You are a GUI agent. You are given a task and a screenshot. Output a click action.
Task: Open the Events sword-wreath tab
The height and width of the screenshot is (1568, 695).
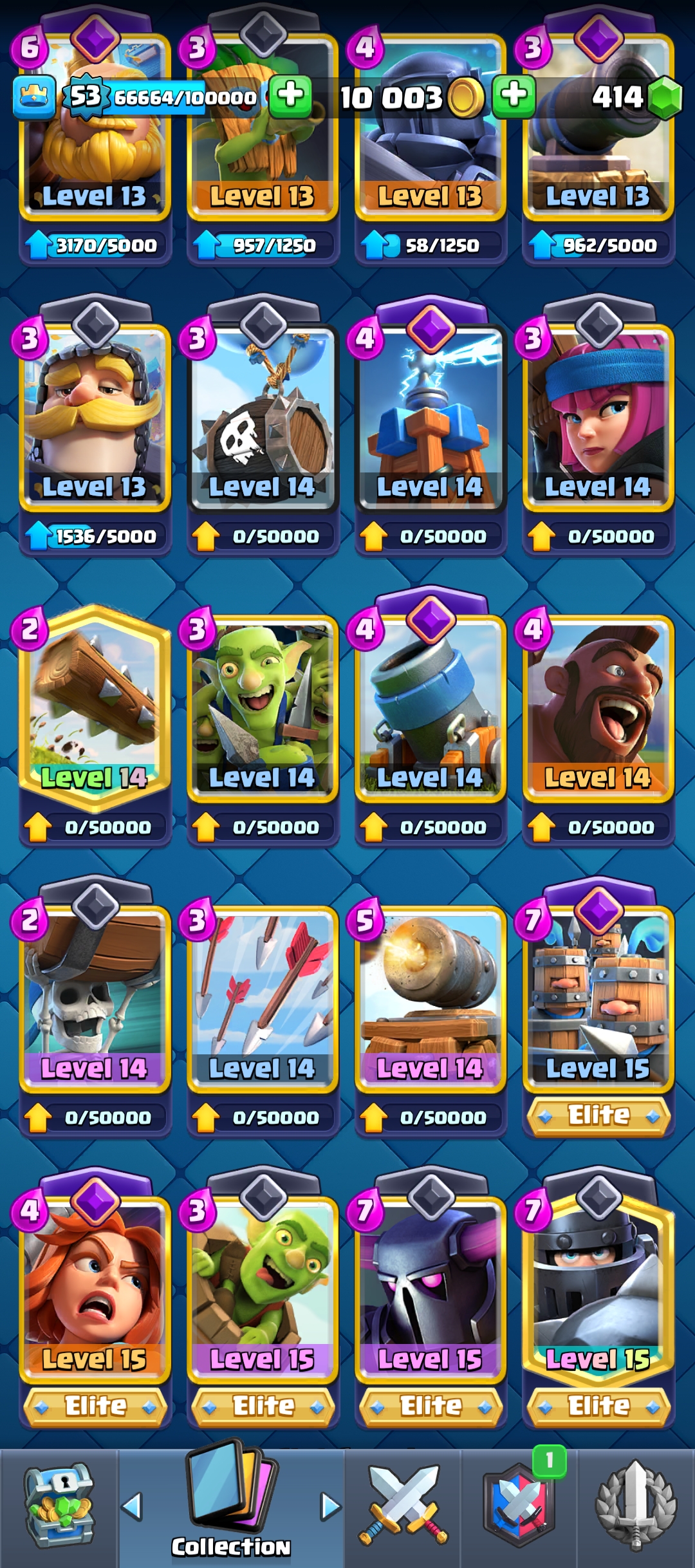point(636,1506)
